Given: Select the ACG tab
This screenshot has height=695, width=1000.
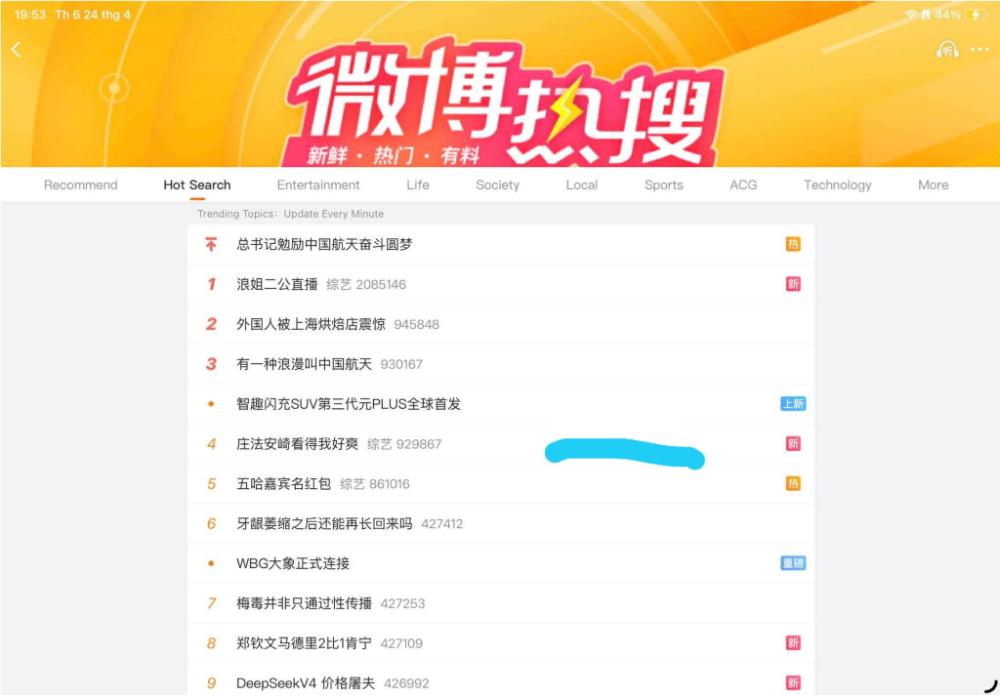Looking at the screenshot, I should pos(743,185).
